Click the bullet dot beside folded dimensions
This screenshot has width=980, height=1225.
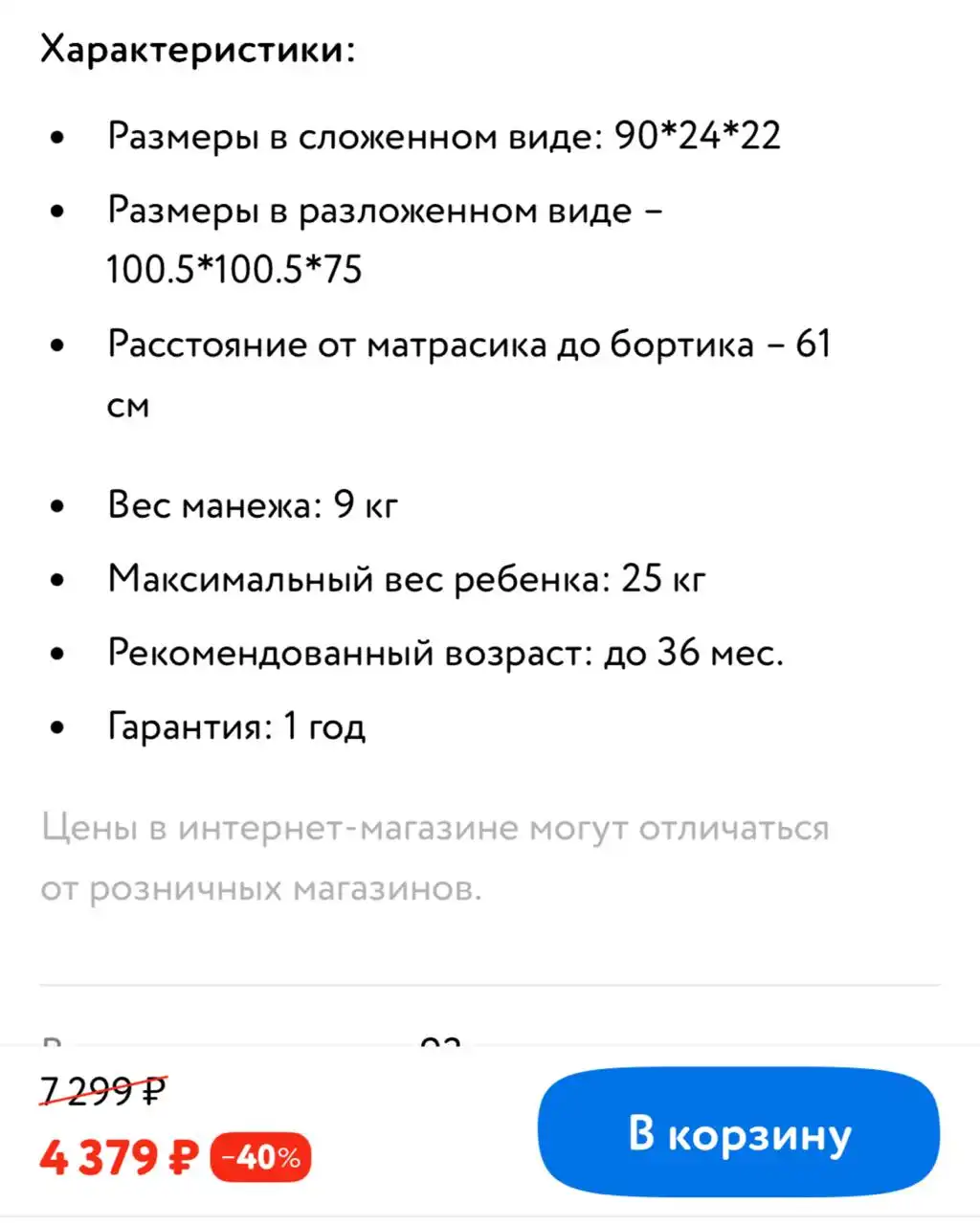pyautogui.click(x=58, y=135)
